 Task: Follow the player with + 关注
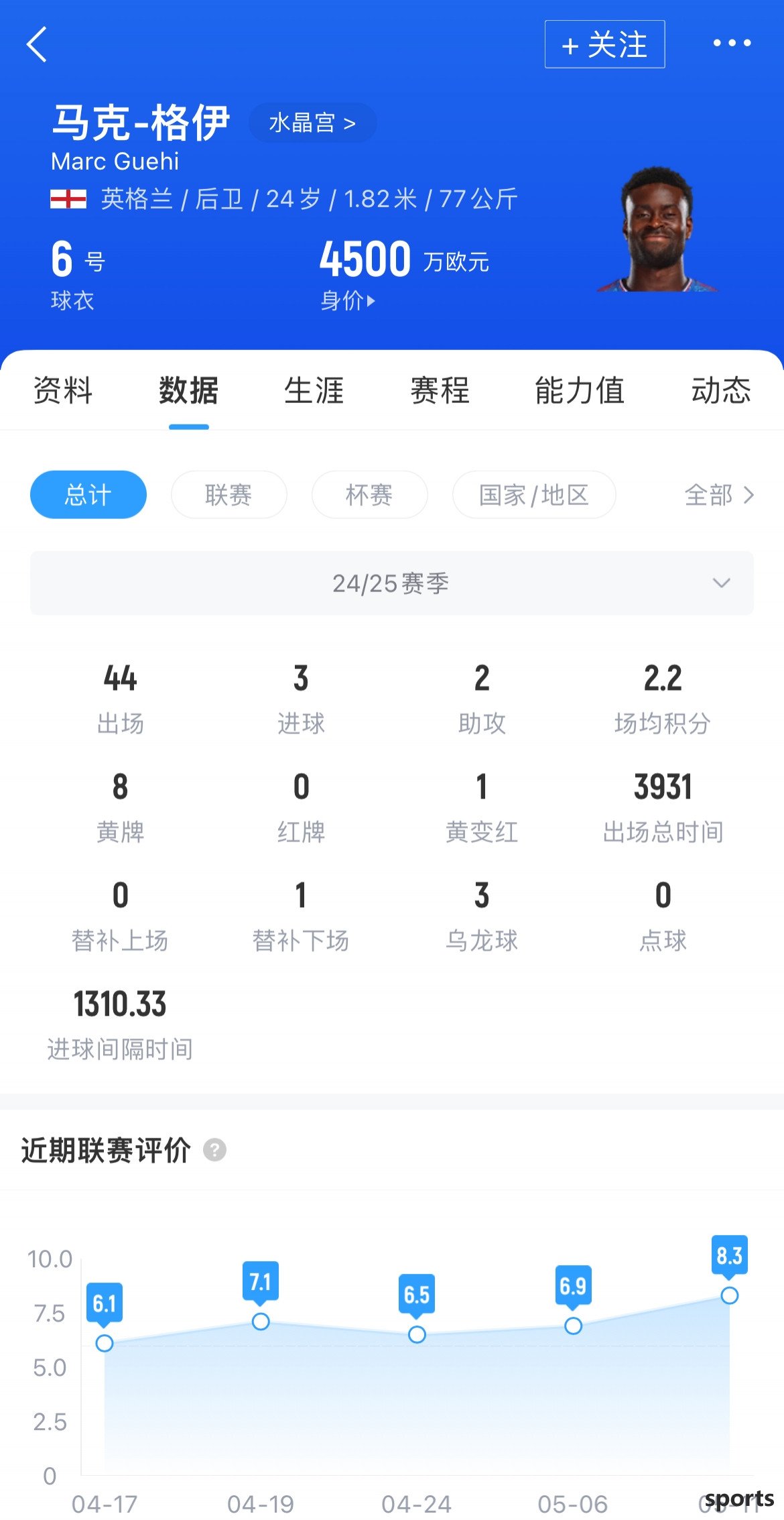(604, 44)
